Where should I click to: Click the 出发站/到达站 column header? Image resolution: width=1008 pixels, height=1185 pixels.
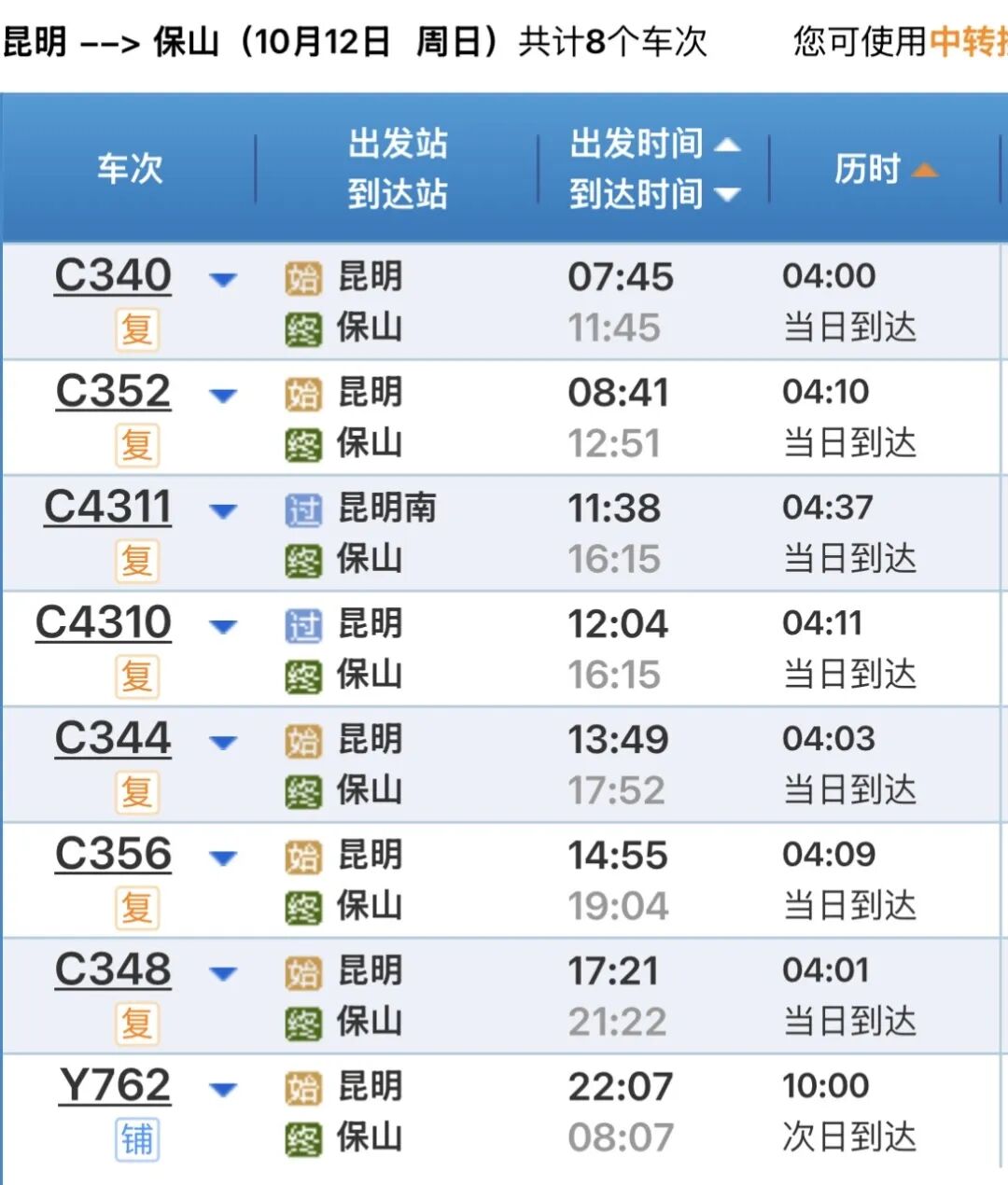[398, 170]
